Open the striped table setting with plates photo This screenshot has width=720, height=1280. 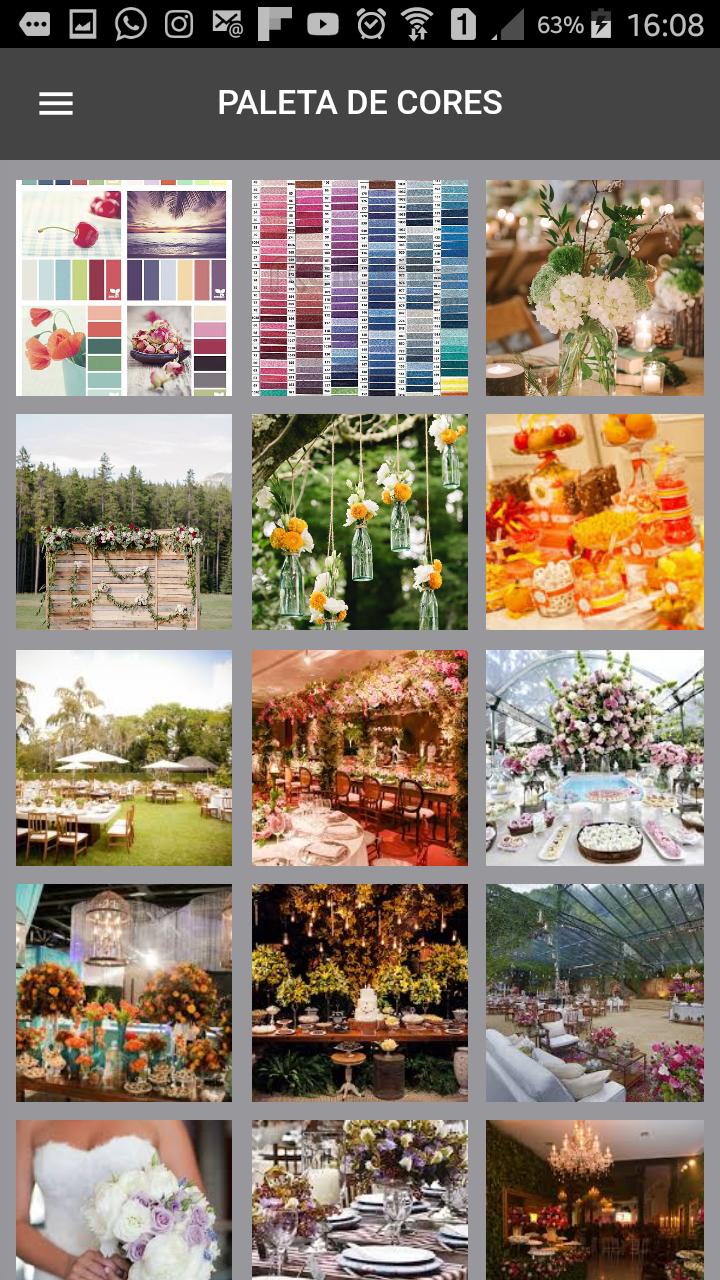[360, 1200]
